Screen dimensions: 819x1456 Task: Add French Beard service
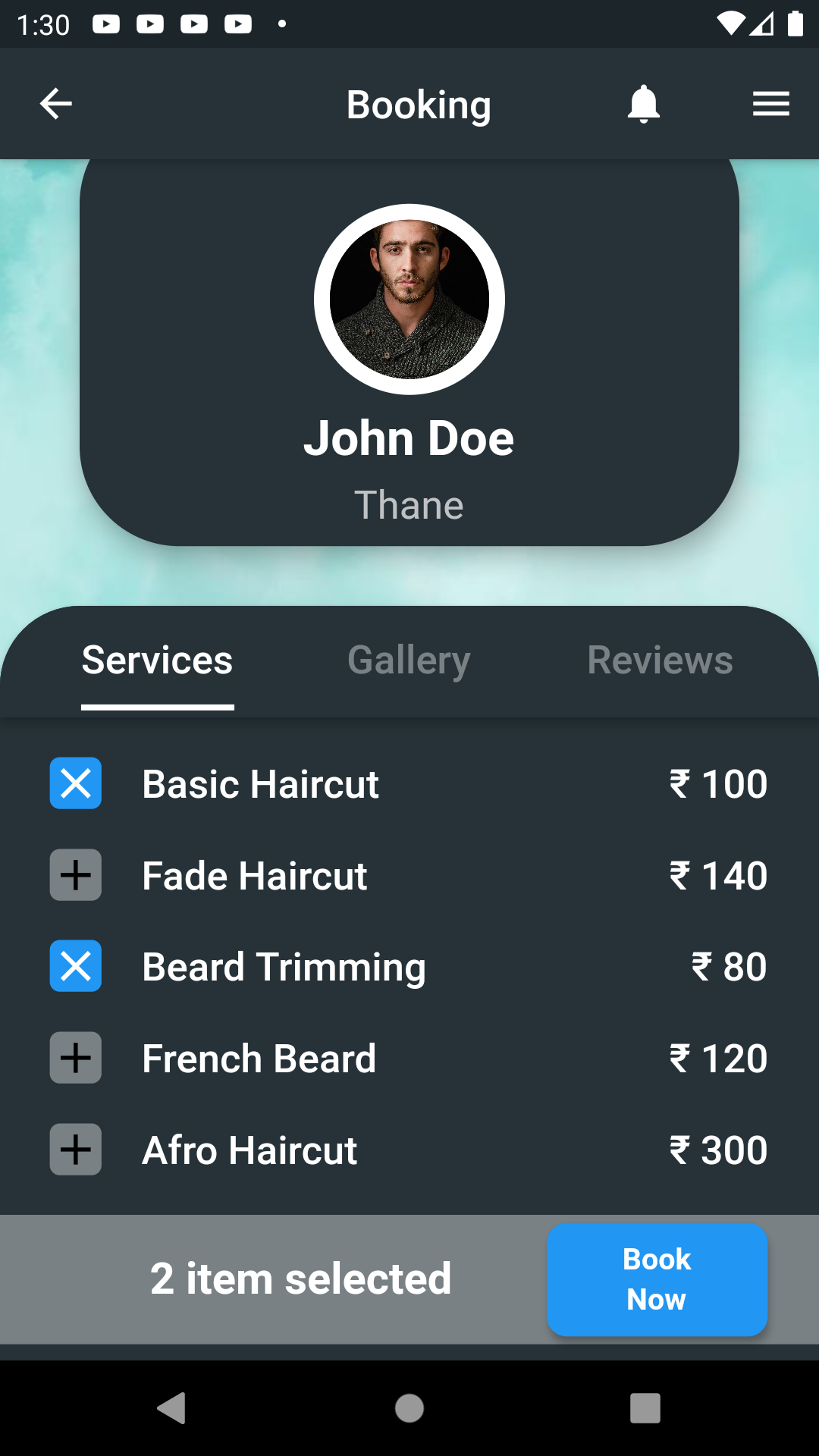(x=76, y=1058)
